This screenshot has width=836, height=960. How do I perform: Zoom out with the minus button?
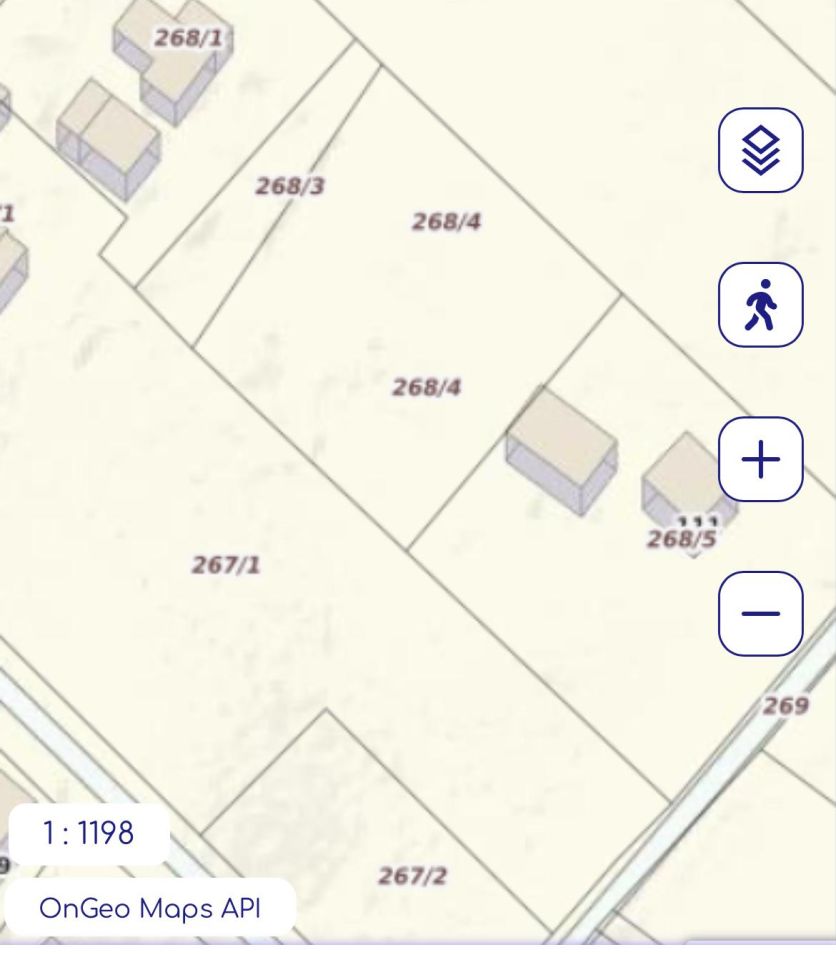(760, 613)
